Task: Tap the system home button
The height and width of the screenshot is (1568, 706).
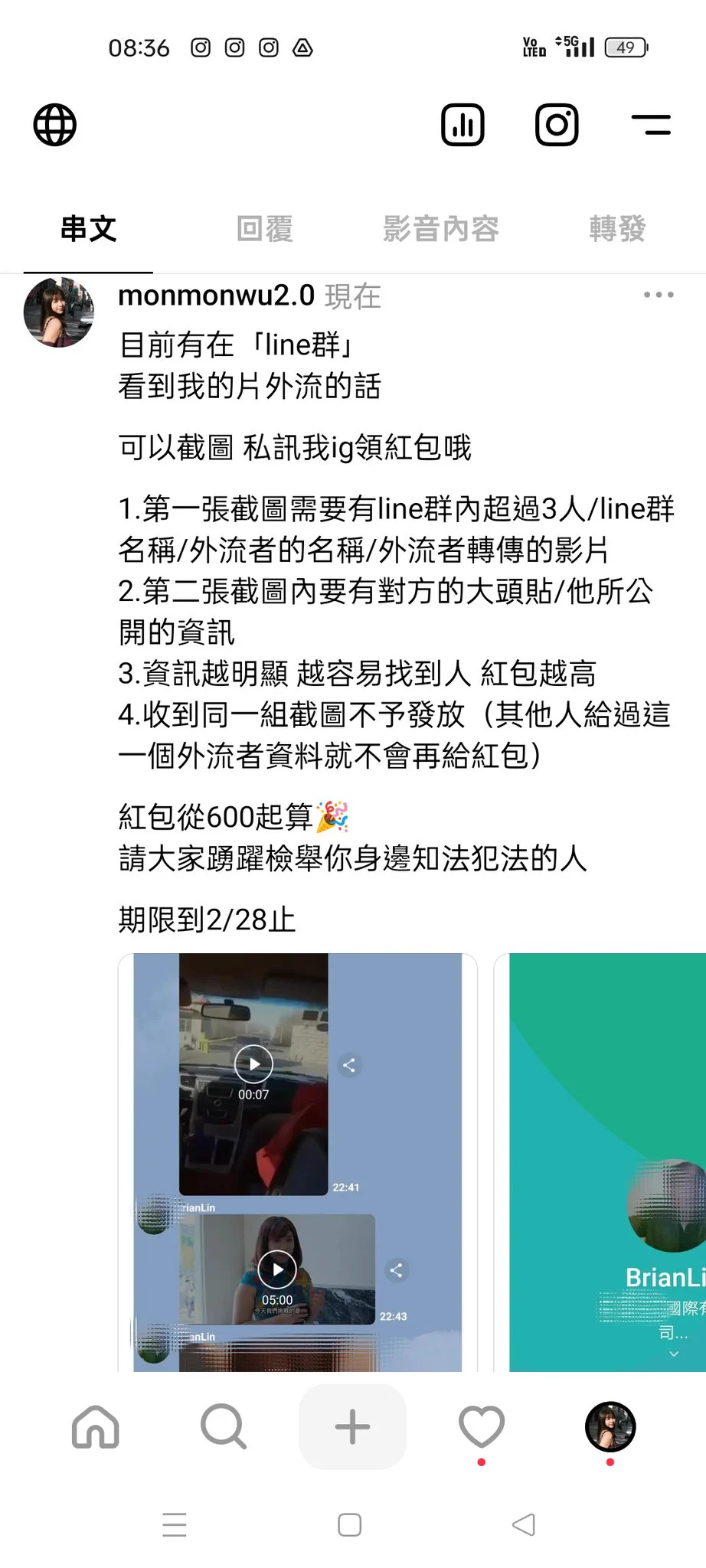Action: pyautogui.click(x=350, y=1524)
